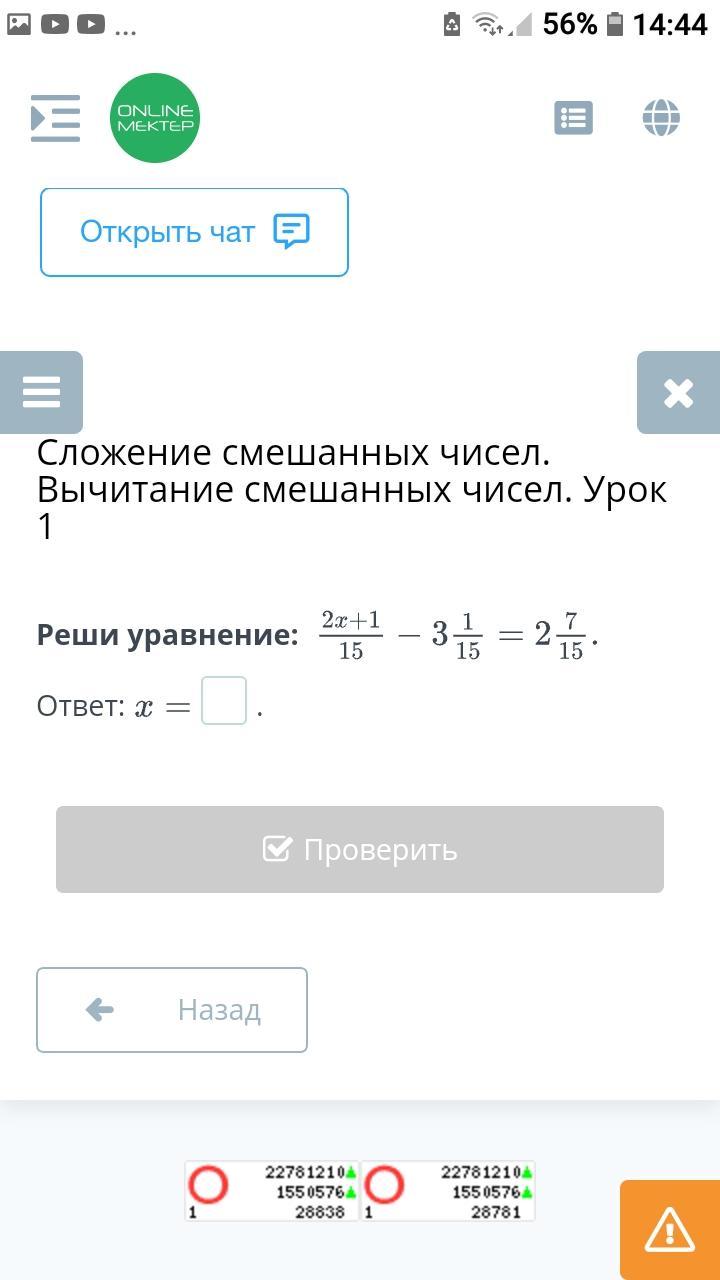Open the list view icon
The height and width of the screenshot is (1280, 720).
[x=573, y=118]
